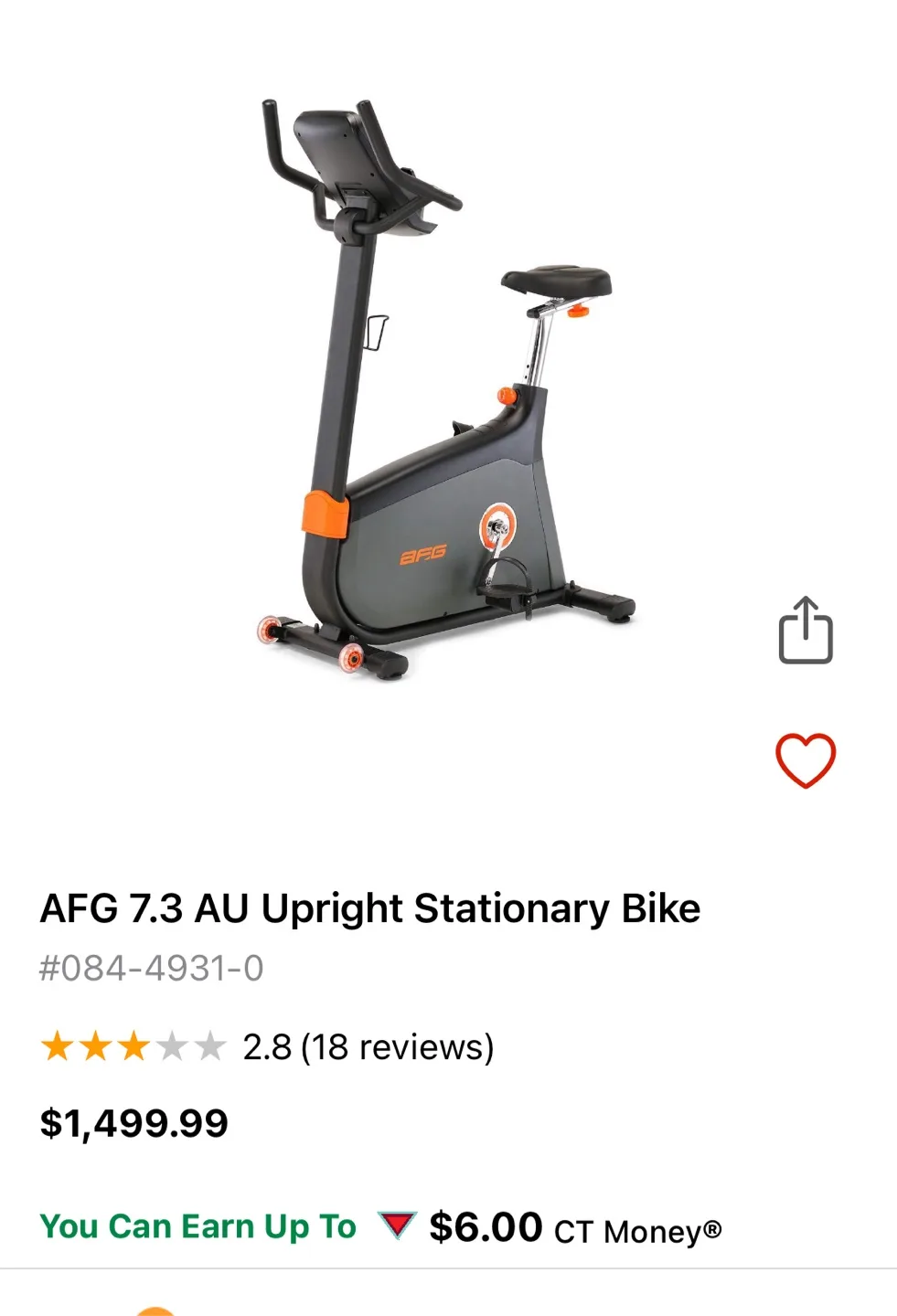Image resolution: width=897 pixels, height=1316 pixels.
Task: Click the bike seat in the photo
Action: point(553,279)
